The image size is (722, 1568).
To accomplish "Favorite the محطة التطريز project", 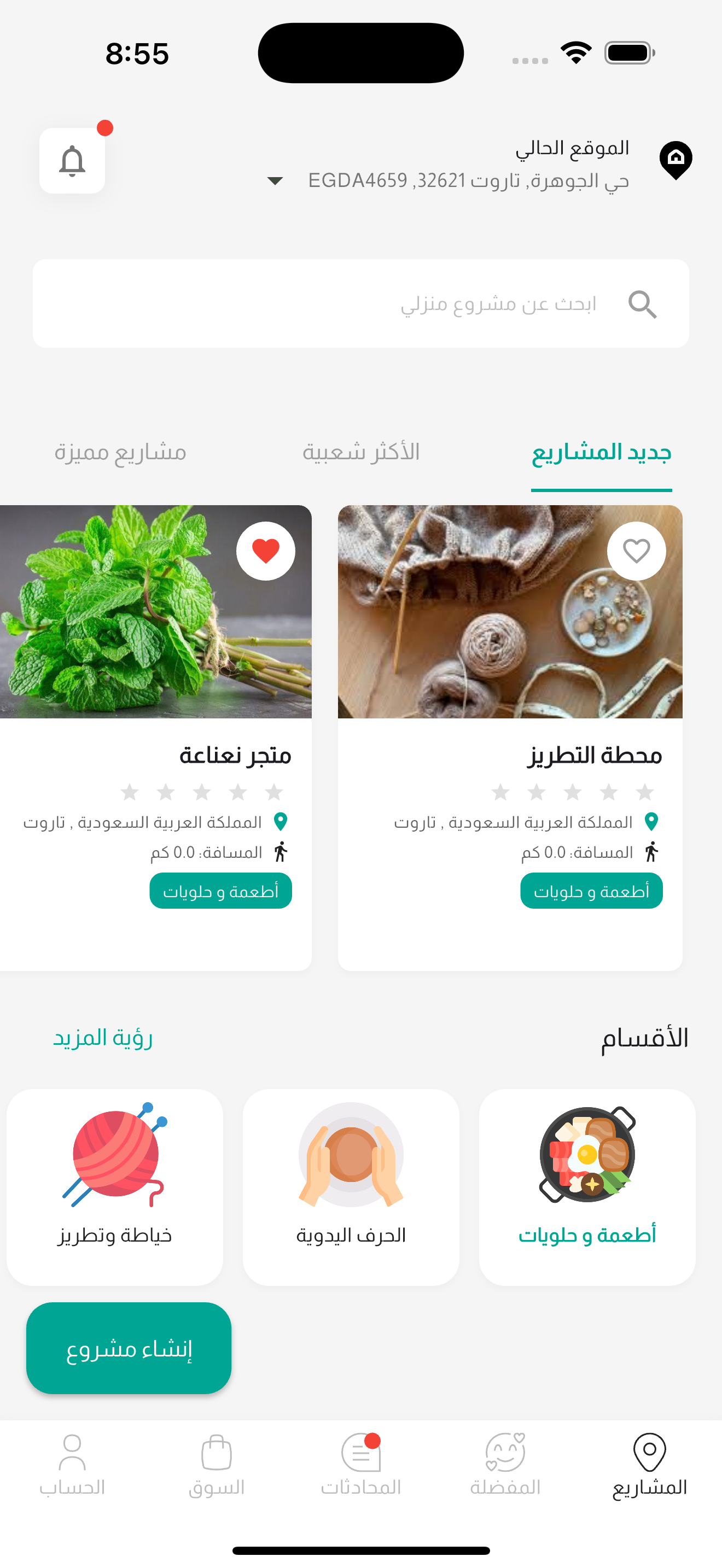I will (636, 552).
